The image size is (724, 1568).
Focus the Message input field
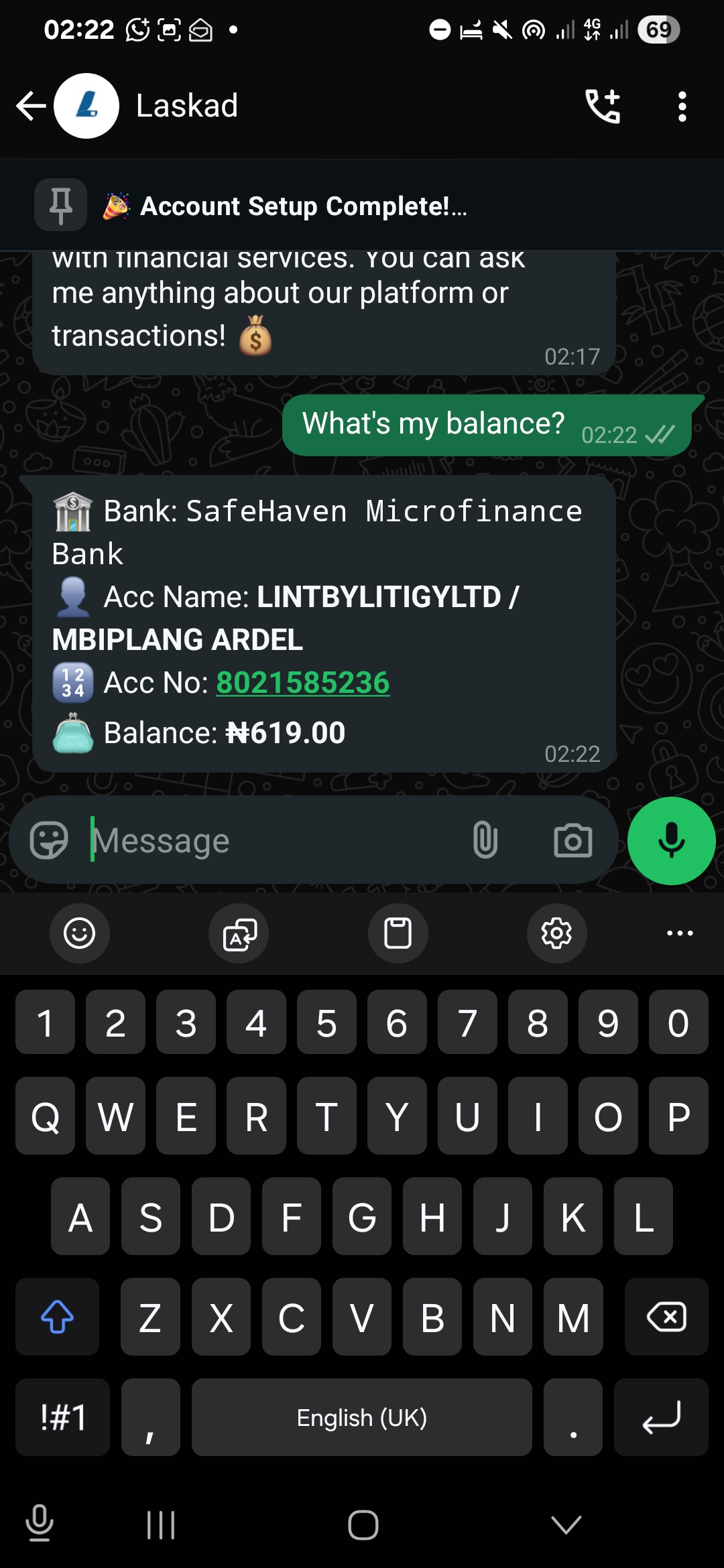268,840
